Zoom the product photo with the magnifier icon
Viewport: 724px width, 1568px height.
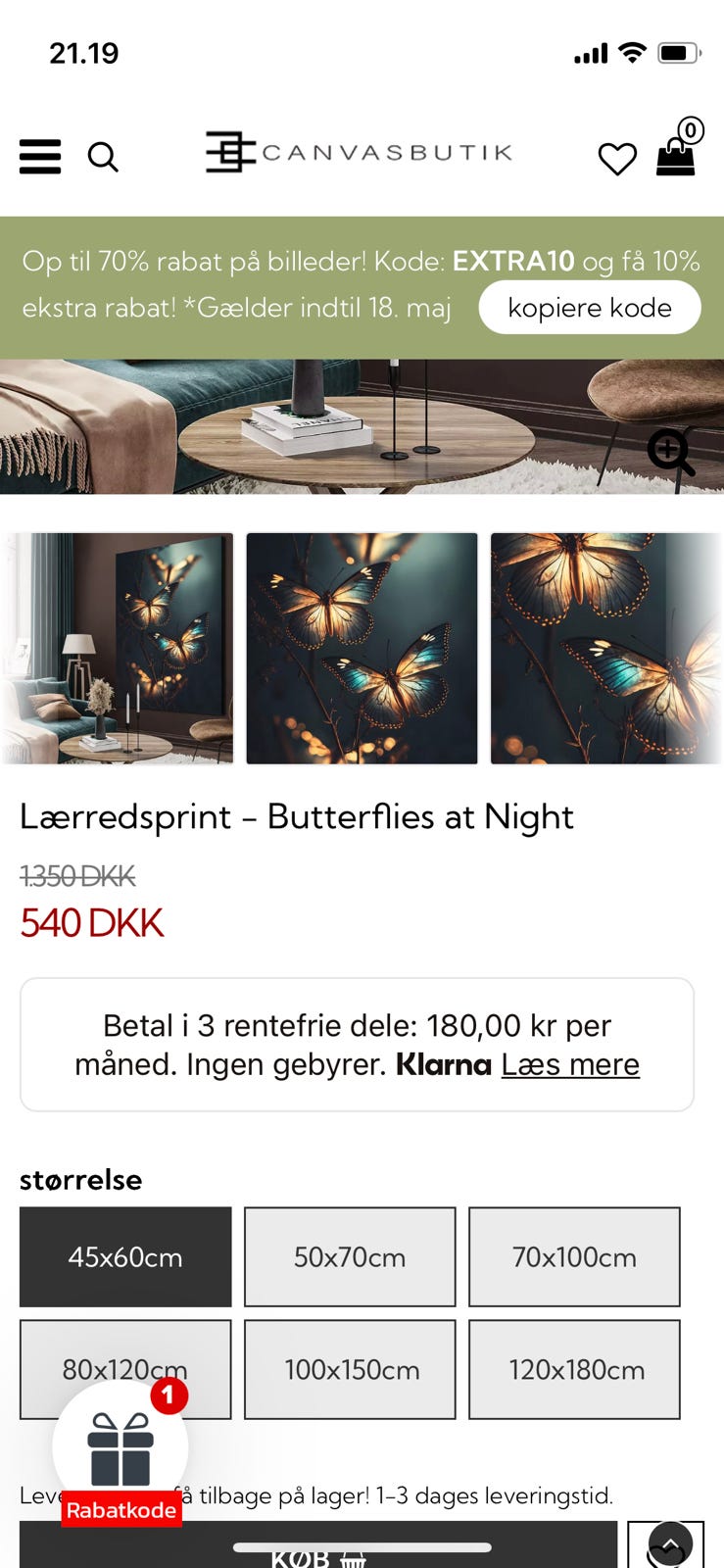point(670,452)
